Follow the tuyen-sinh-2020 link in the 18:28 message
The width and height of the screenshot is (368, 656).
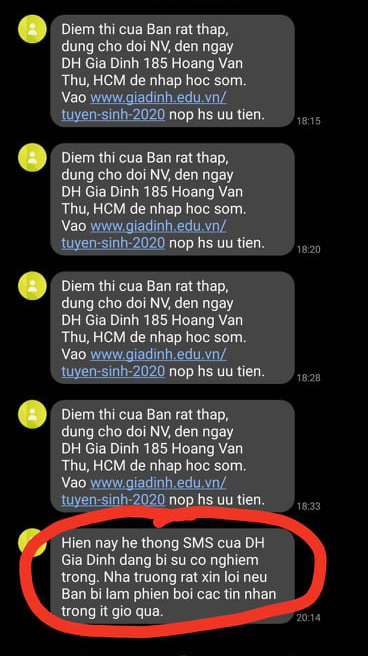(x=113, y=371)
